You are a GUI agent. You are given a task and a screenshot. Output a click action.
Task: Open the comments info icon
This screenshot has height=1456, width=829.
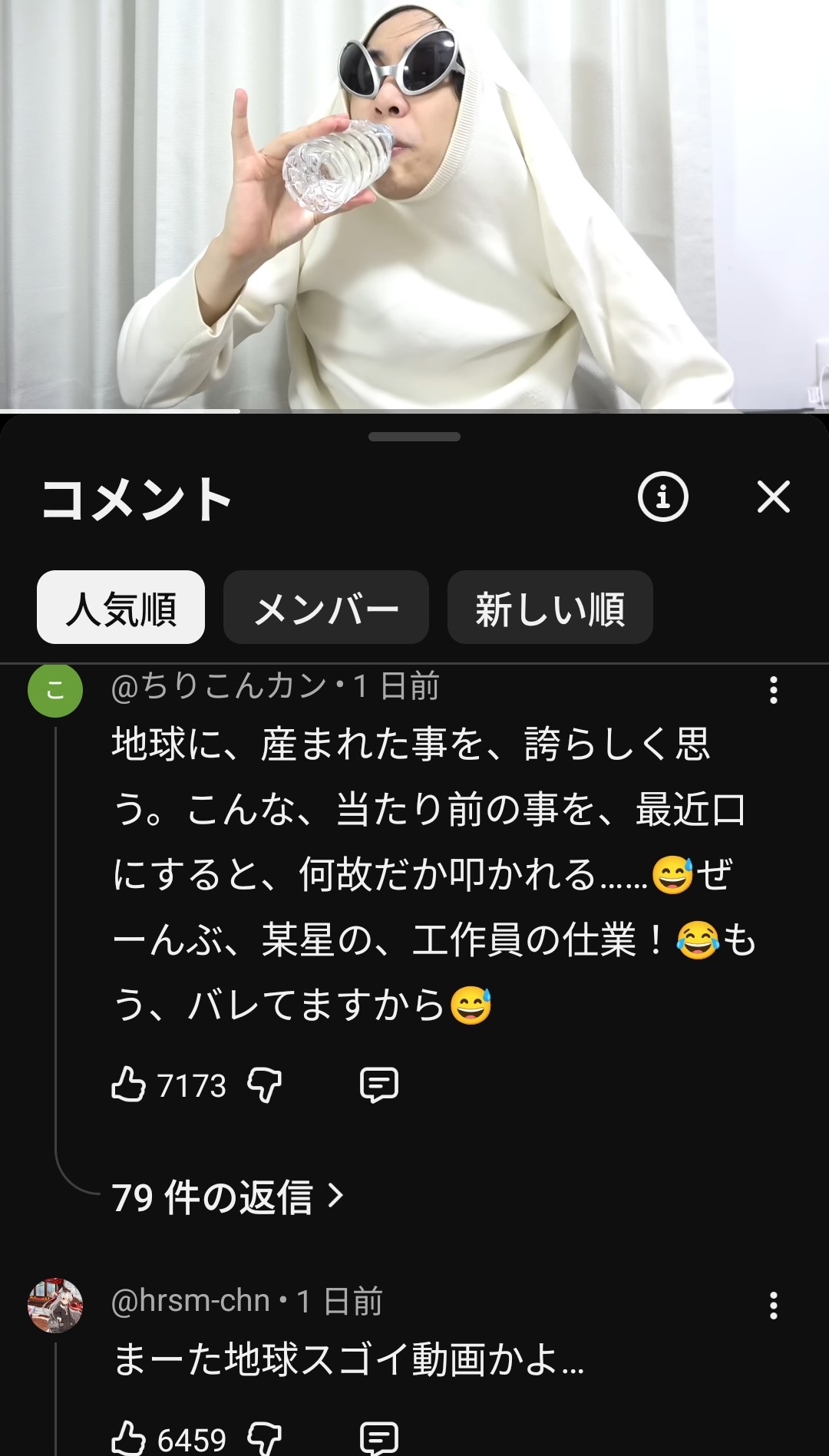662,497
